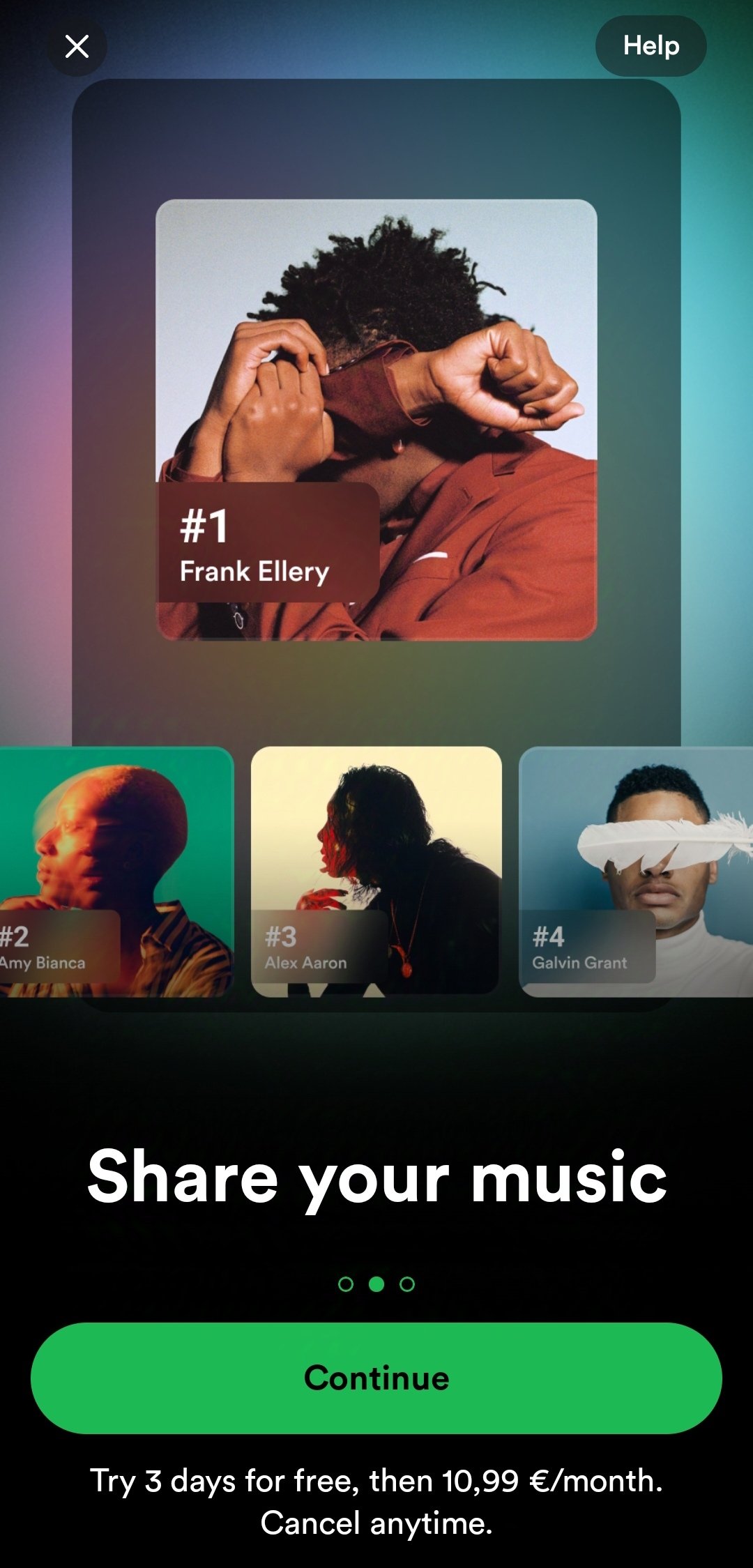The height and width of the screenshot is (1568, 753).
Task: Tap Continue to start the free trial
Action: point(376,1378)
